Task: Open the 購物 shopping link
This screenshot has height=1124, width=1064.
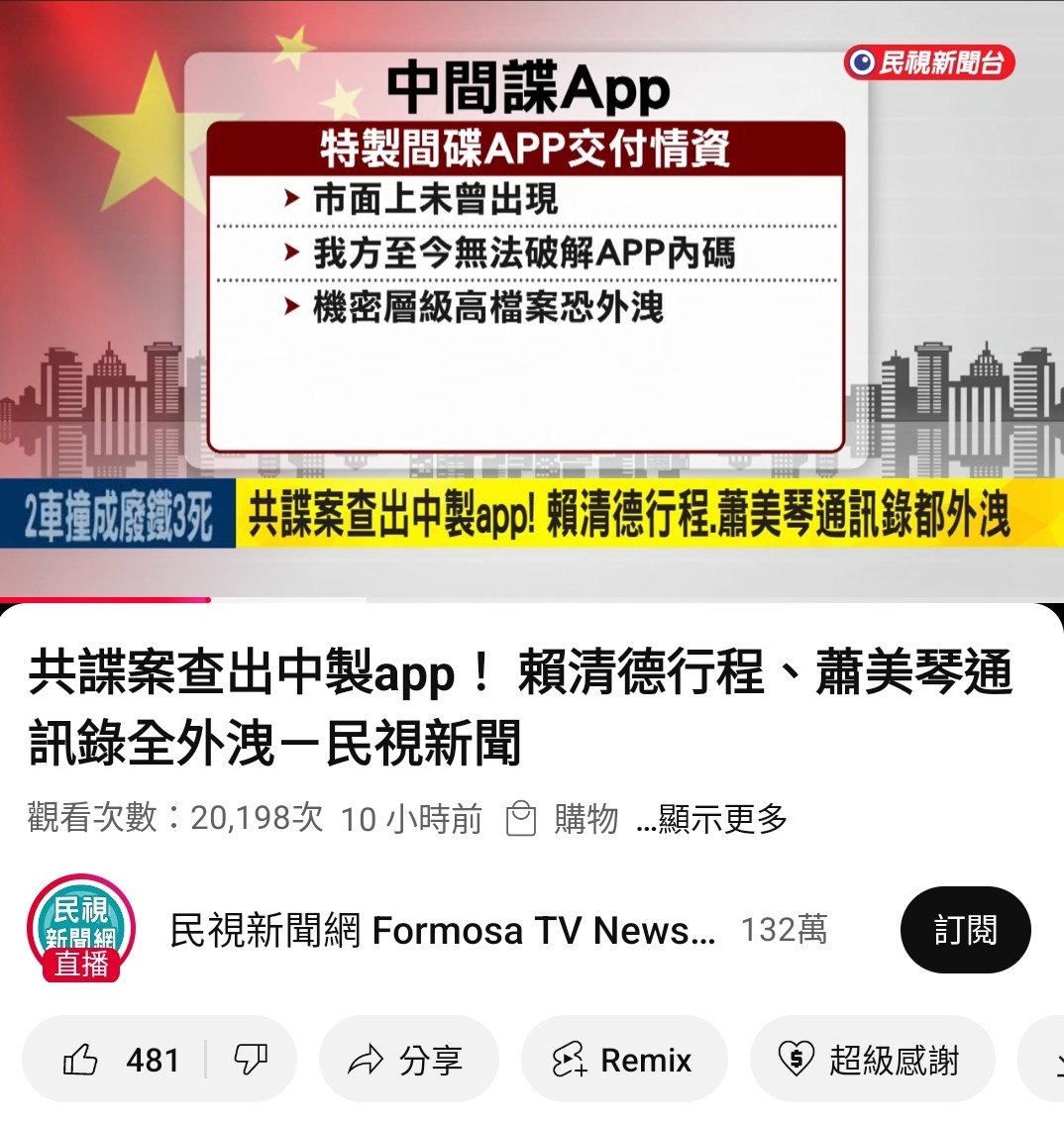Action: coord(565,819)
